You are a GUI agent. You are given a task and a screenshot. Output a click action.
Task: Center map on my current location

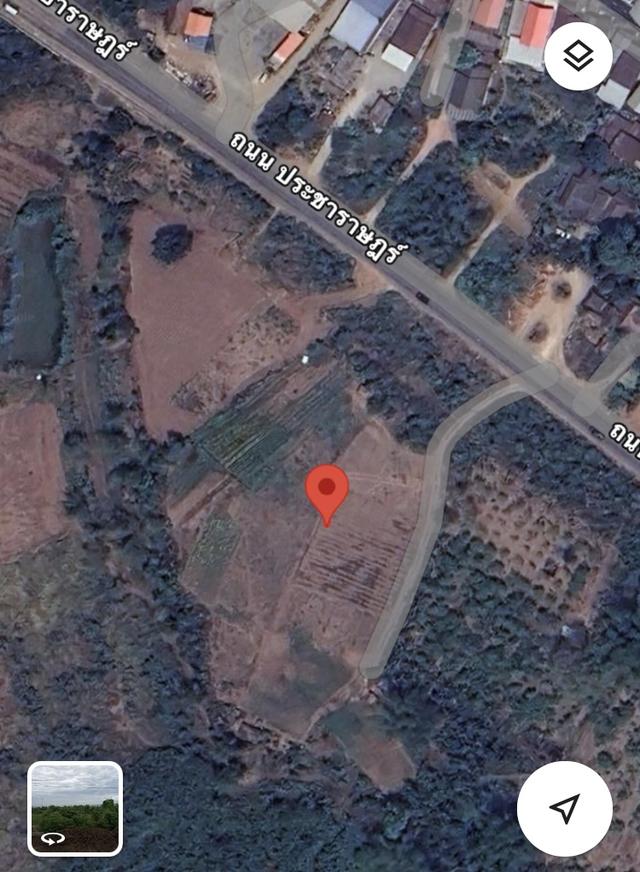[564, 809]
